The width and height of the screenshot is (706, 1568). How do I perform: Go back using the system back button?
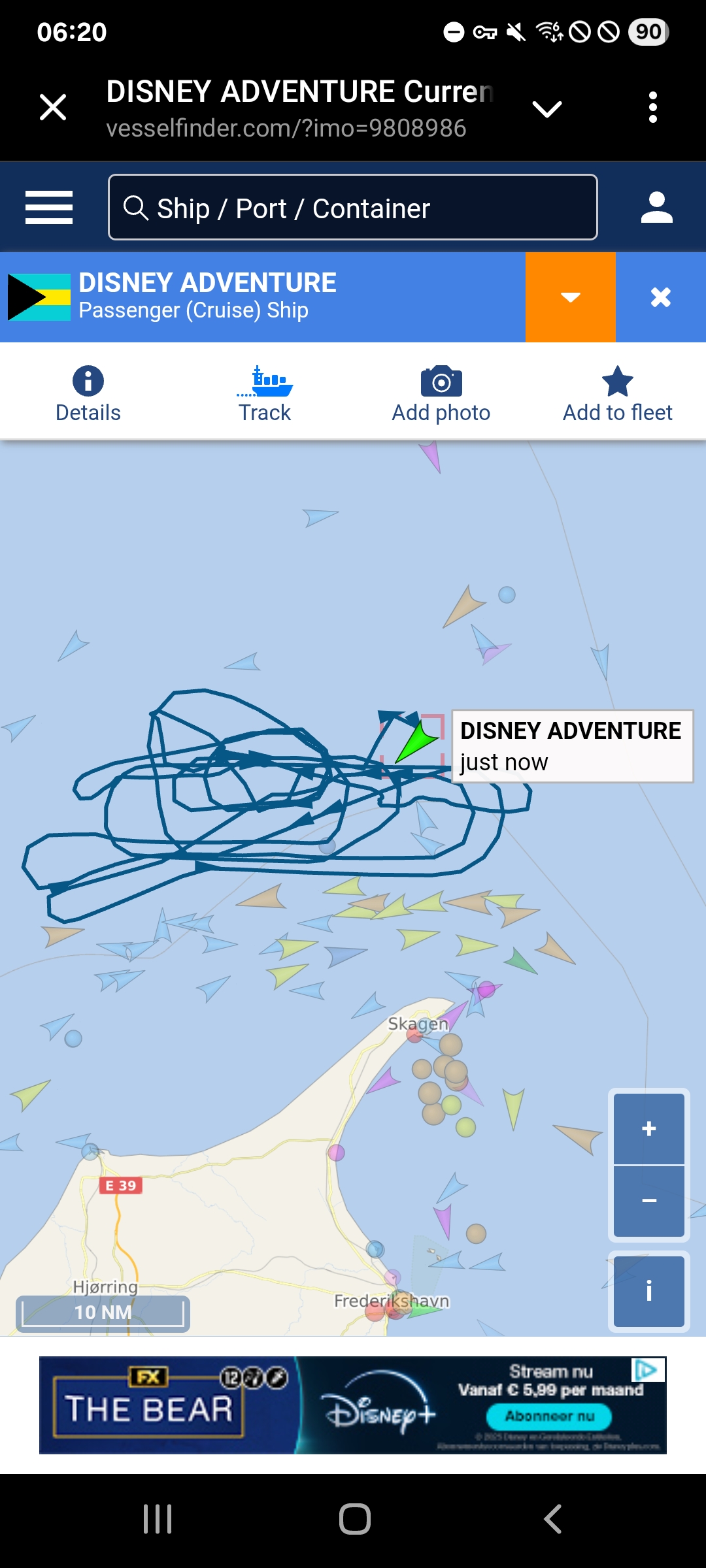click(552, 1519)
